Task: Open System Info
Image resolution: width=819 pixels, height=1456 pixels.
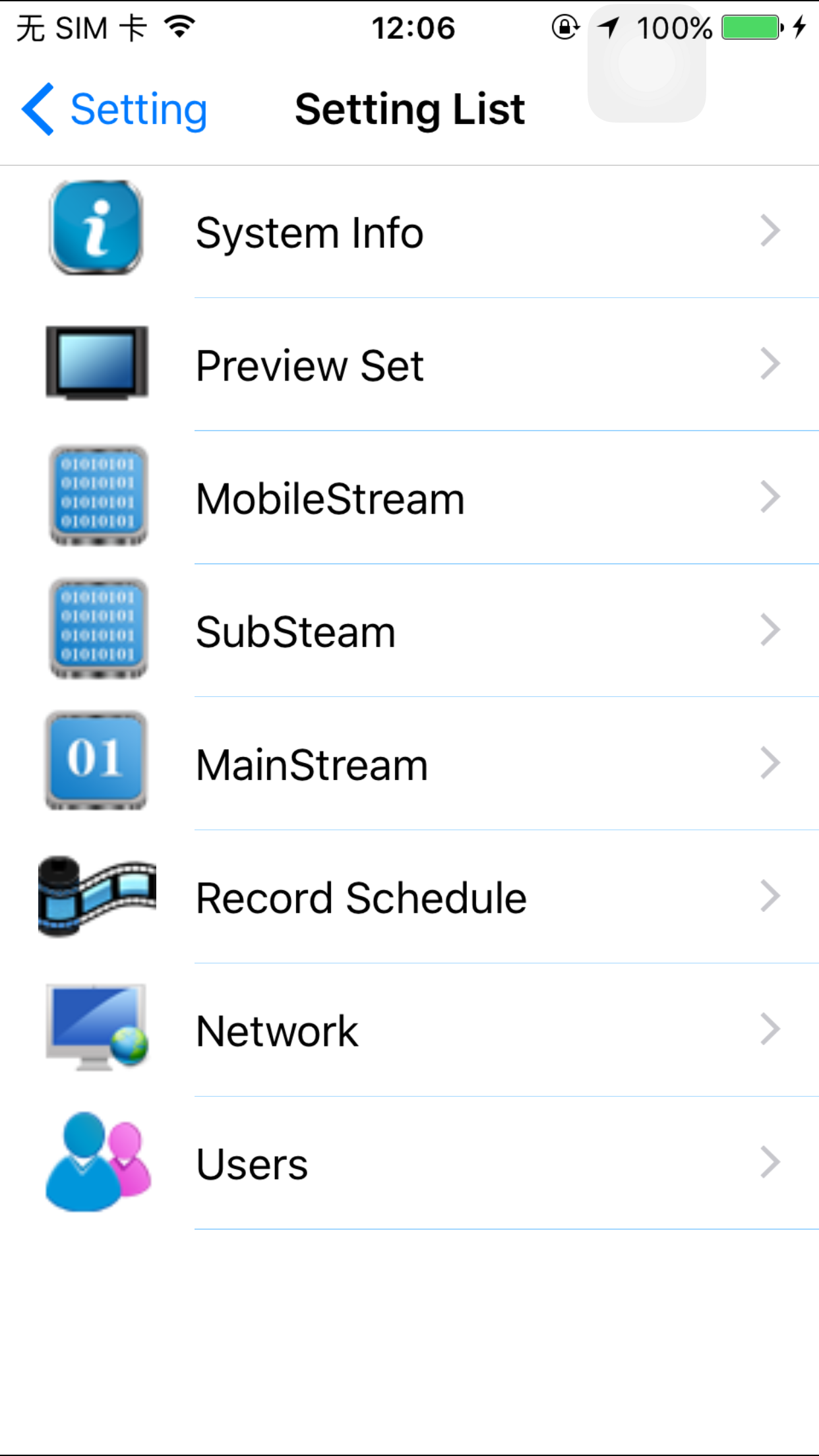Action: click(409, 232)
